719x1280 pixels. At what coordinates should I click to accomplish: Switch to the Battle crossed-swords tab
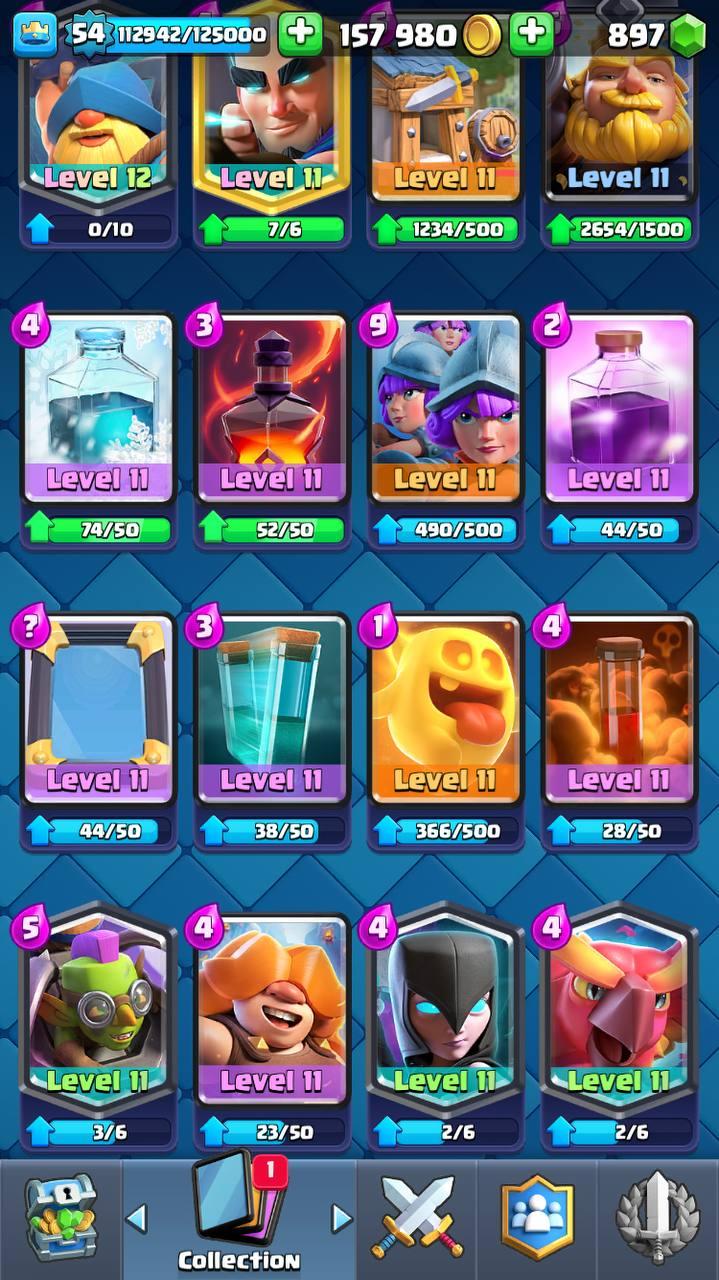(x=415, y=1218)
